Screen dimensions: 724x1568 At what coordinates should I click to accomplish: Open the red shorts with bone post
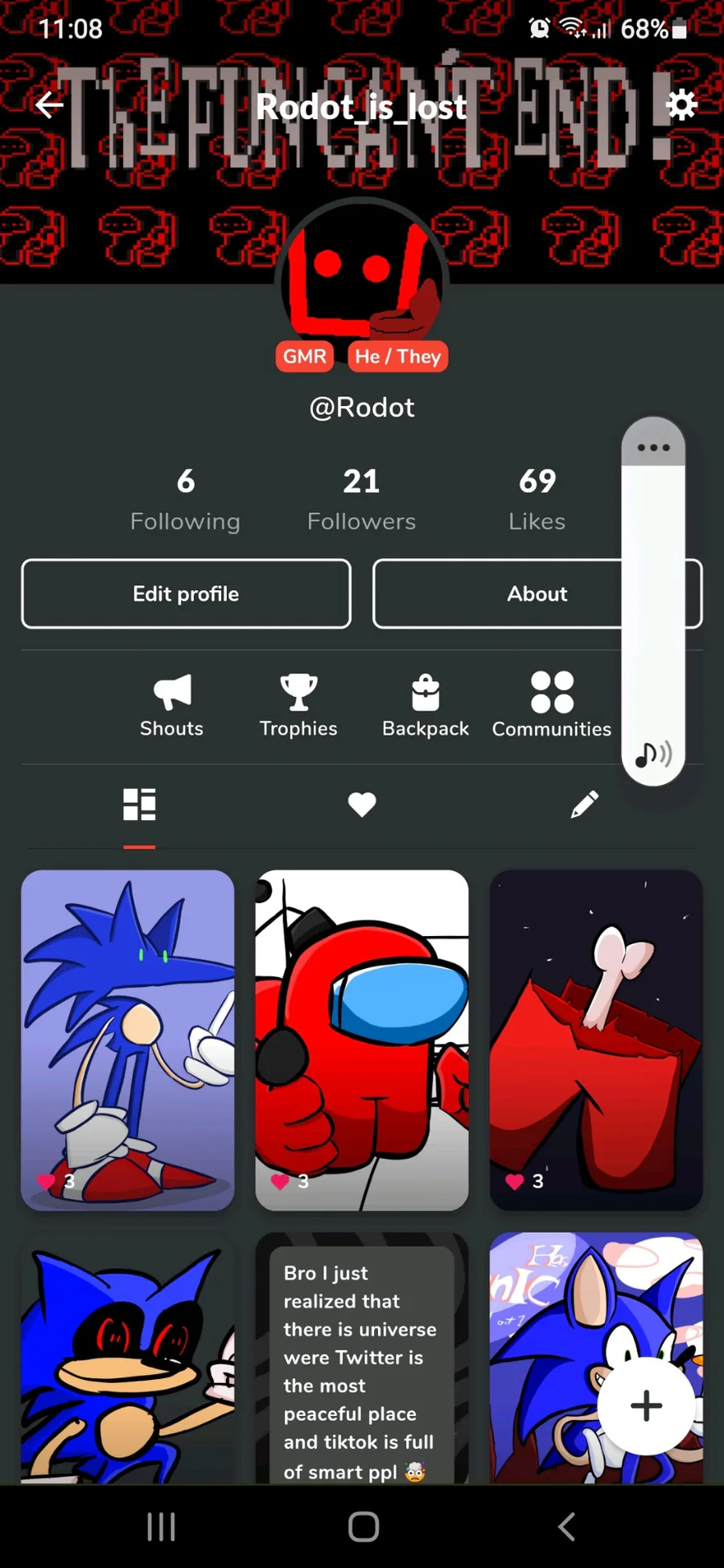point(596,1040)
